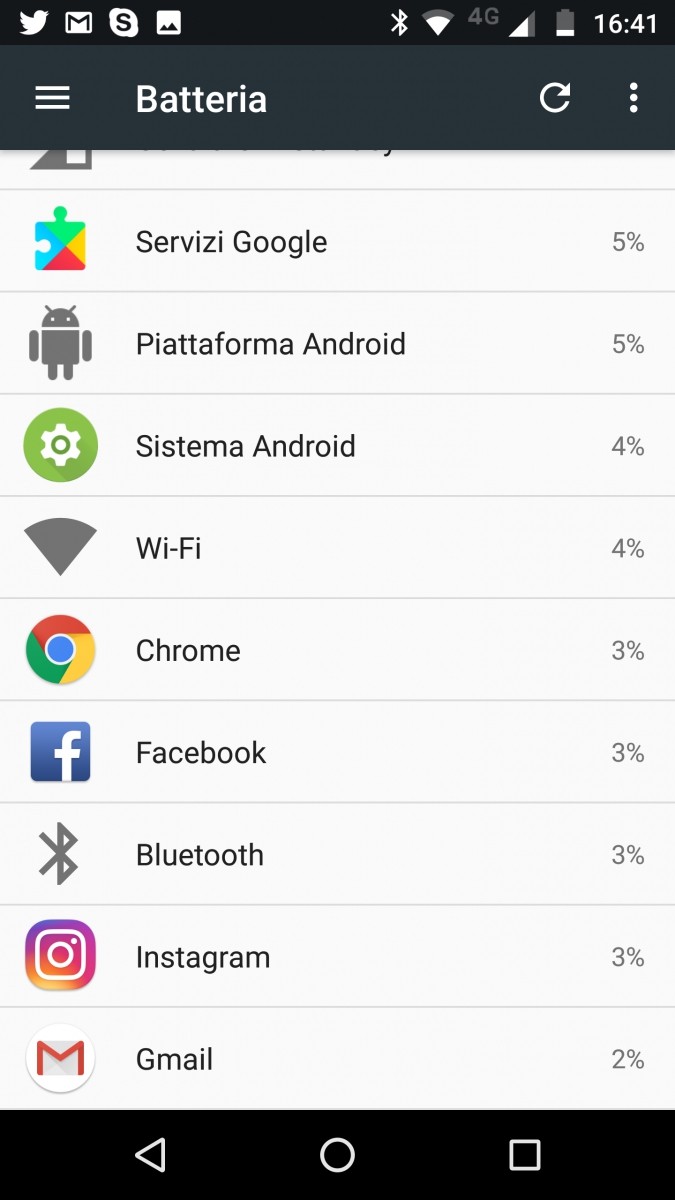This screenshot has height=1200, width=675.
Task: Open Wi-Fi battery usage details
Action: (337, 548)
